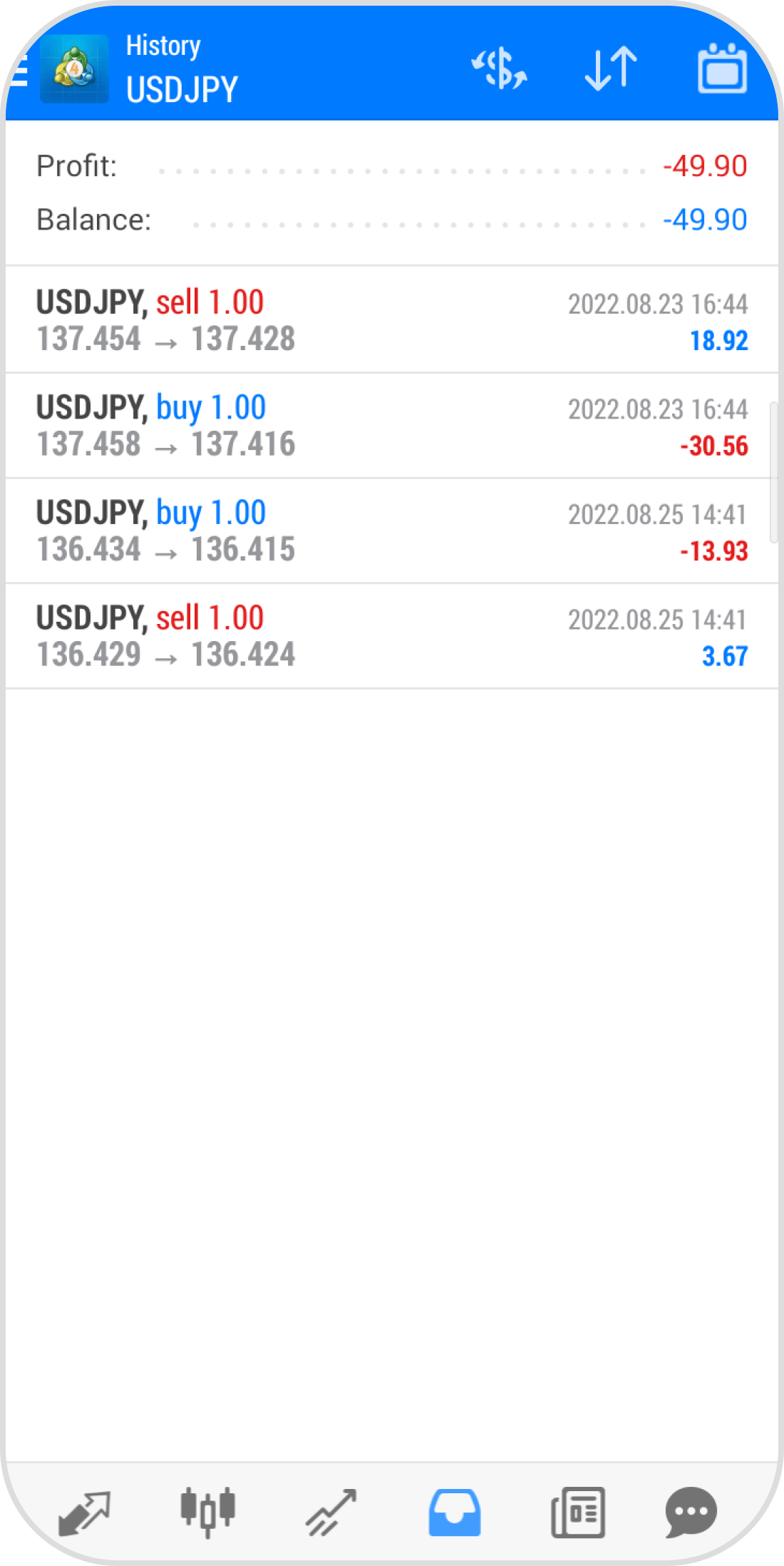Select the sell 18.92 profit trade
This screenshot has width=784, height=1566.
[392, 319]
